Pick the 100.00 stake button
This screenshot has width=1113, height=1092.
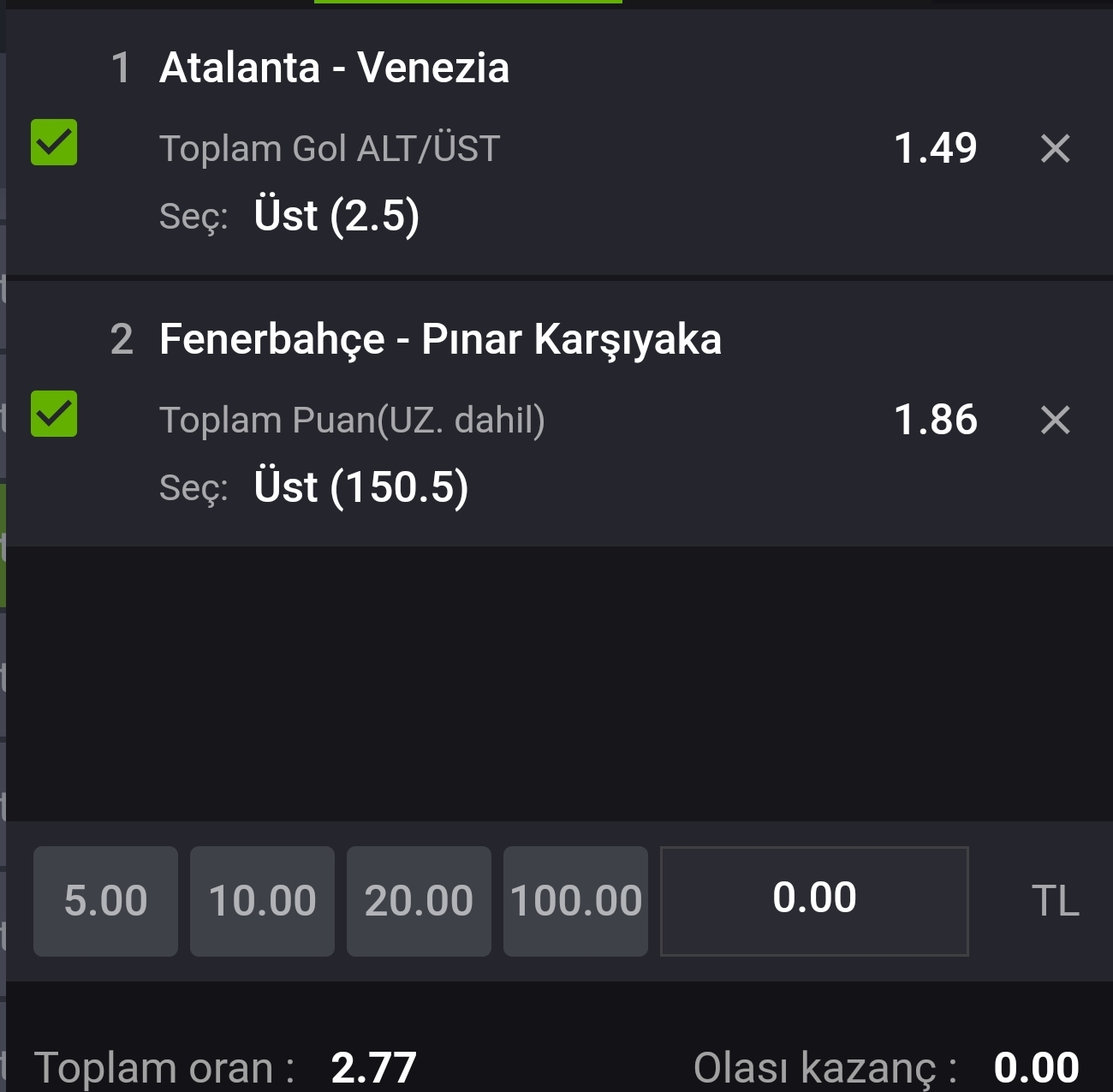coord(575,901)
